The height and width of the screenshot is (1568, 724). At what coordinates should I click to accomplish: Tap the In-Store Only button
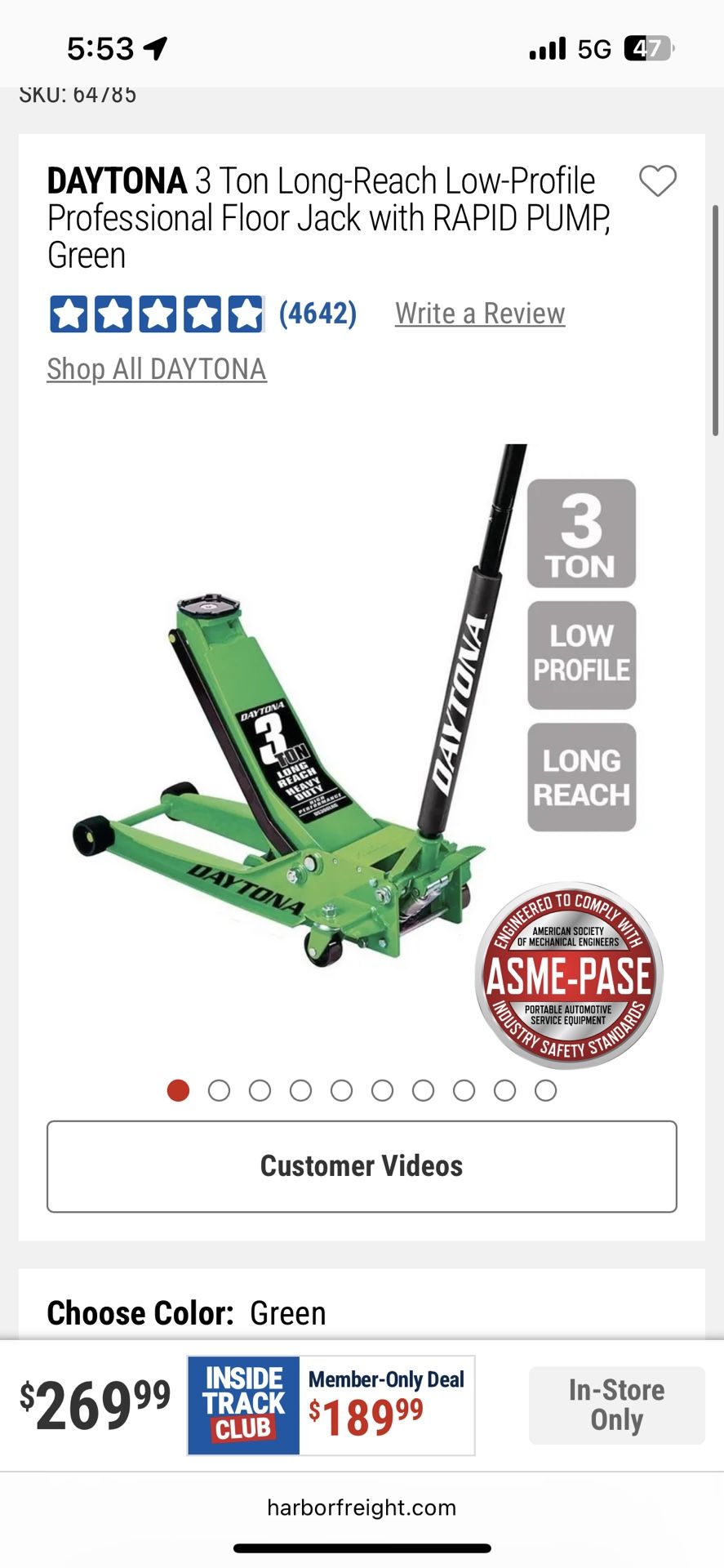pyautogui.click(x=616, y=1405)
